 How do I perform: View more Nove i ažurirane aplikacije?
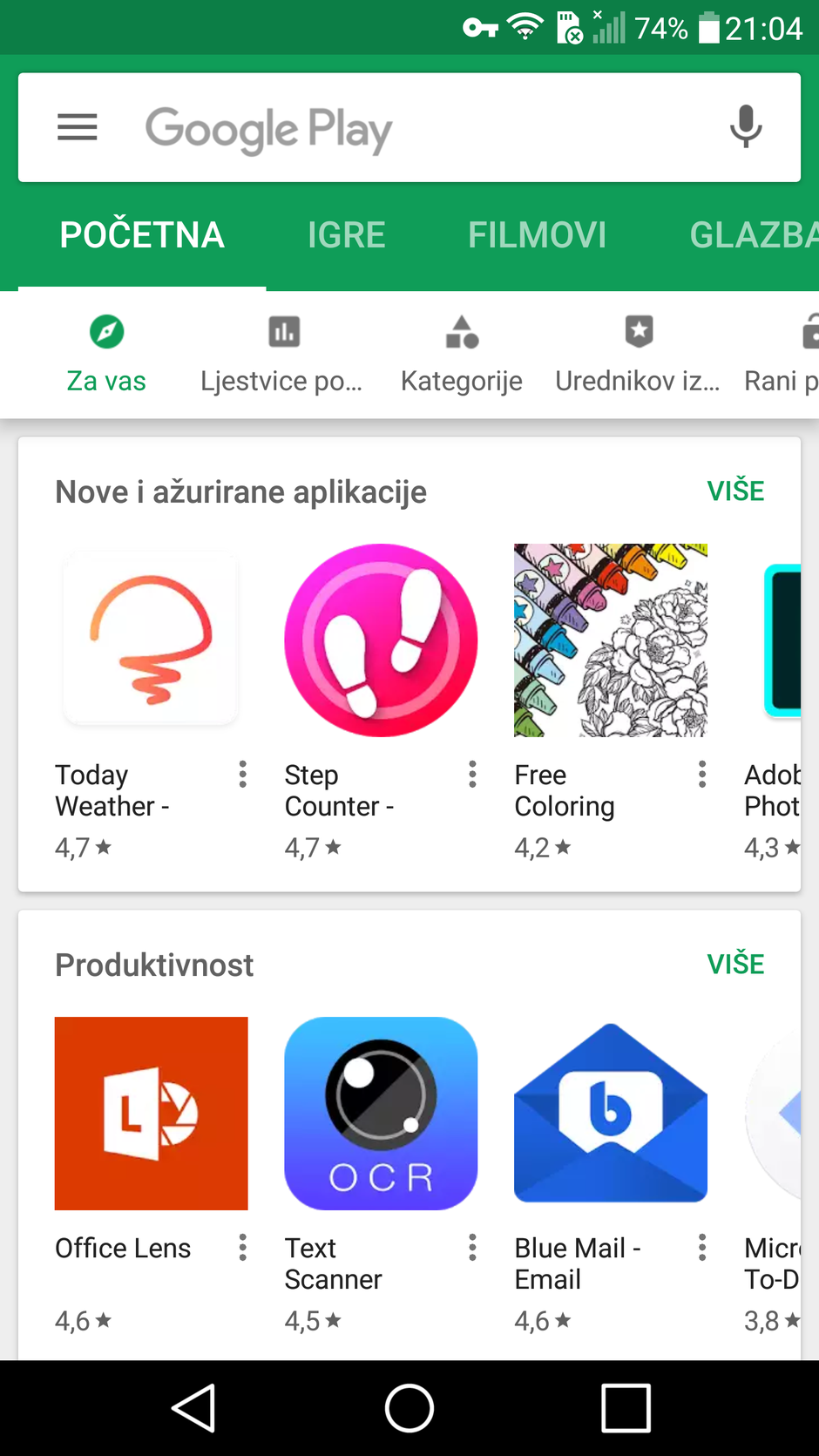(735, 491)
